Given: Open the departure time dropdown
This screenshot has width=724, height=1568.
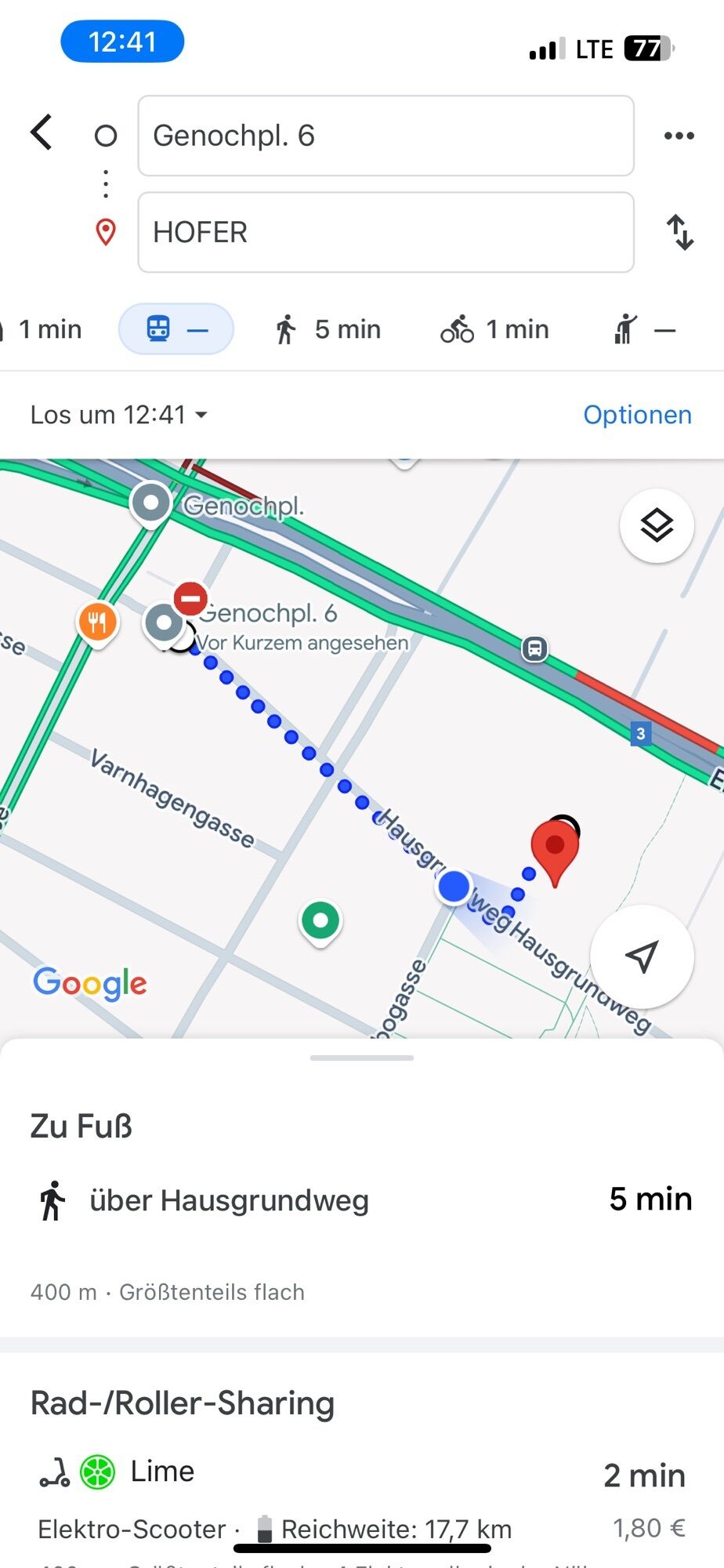Looking at the screenshot, I should (x=119, y=415).
